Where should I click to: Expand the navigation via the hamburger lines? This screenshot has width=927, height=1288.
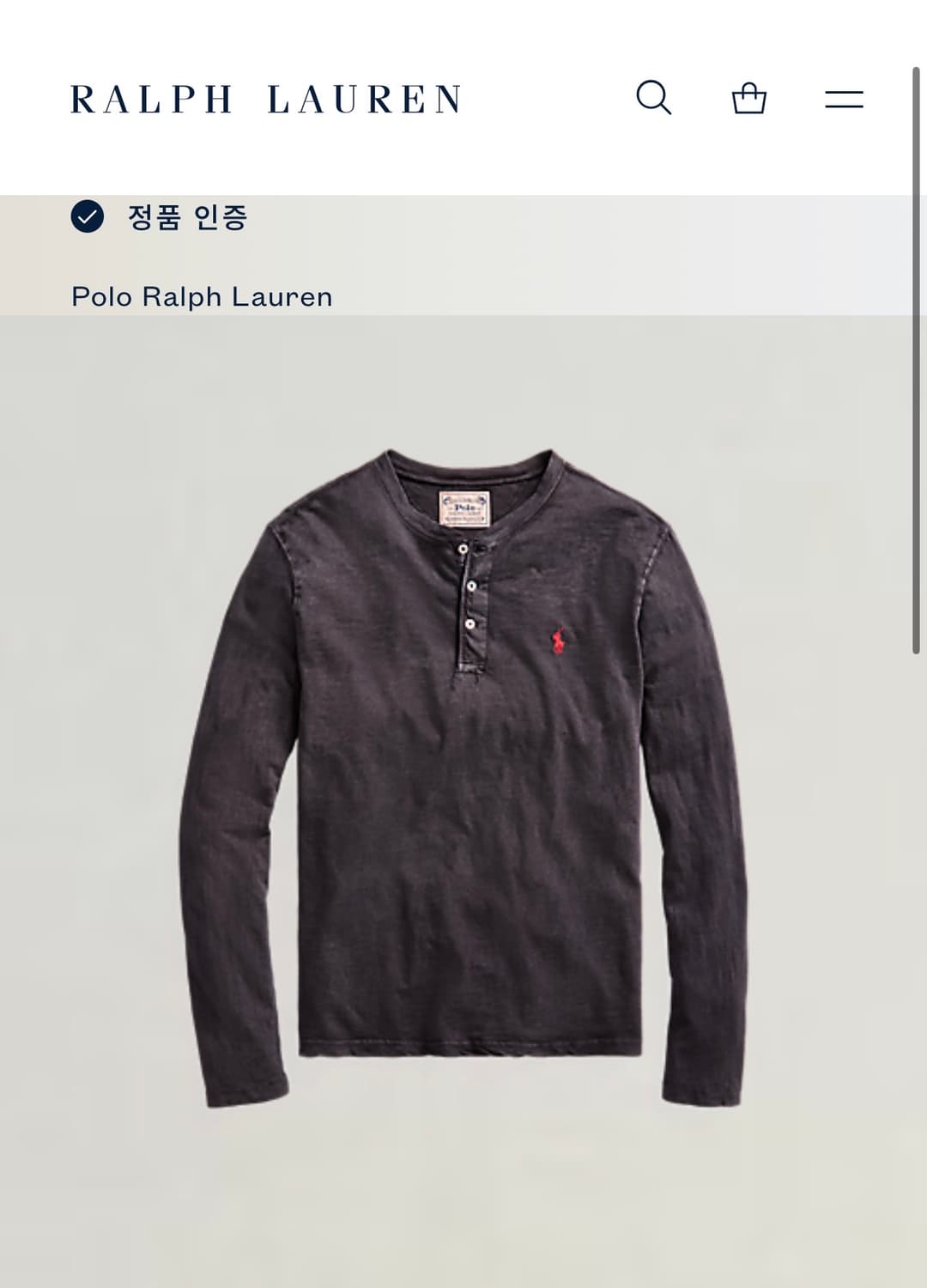843,100
